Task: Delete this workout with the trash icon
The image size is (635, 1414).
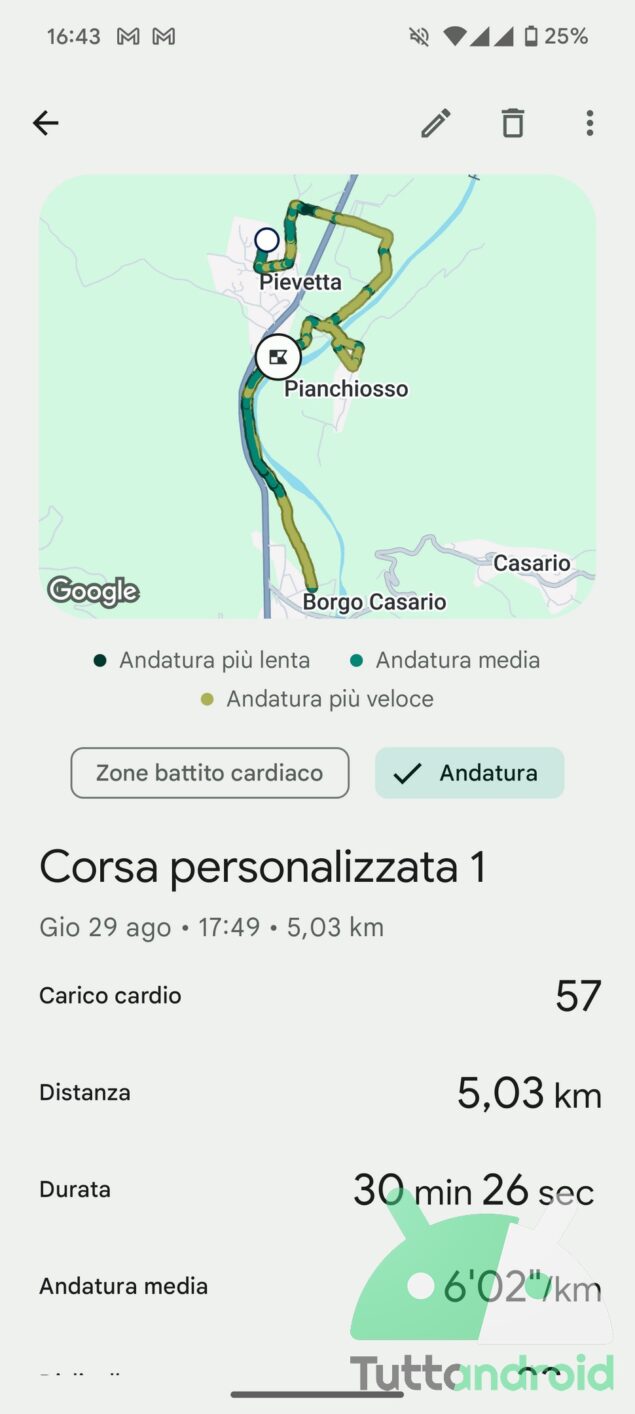Action: (512, 123)
